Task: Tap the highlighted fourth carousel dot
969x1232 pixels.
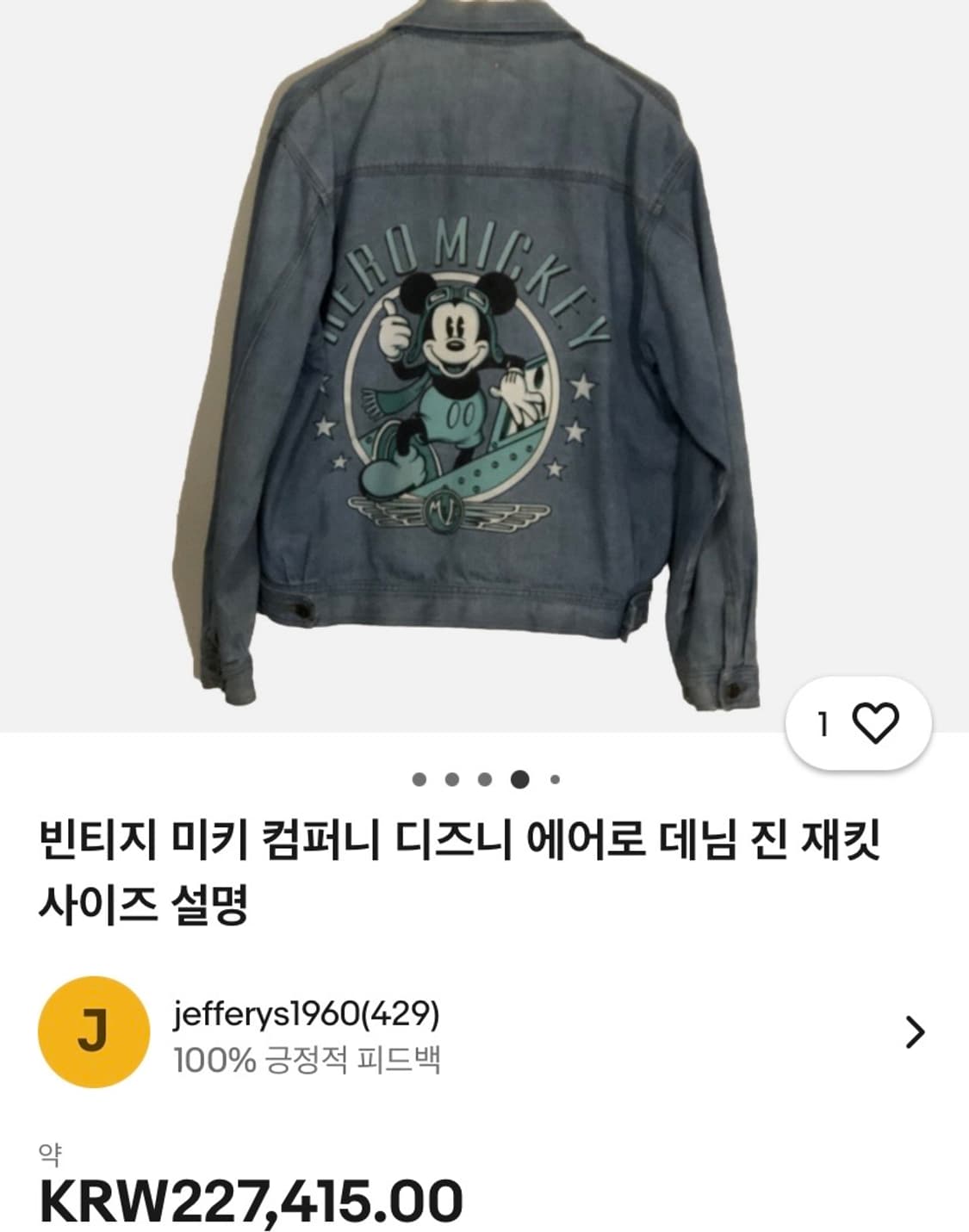Action: coord(519,779)
